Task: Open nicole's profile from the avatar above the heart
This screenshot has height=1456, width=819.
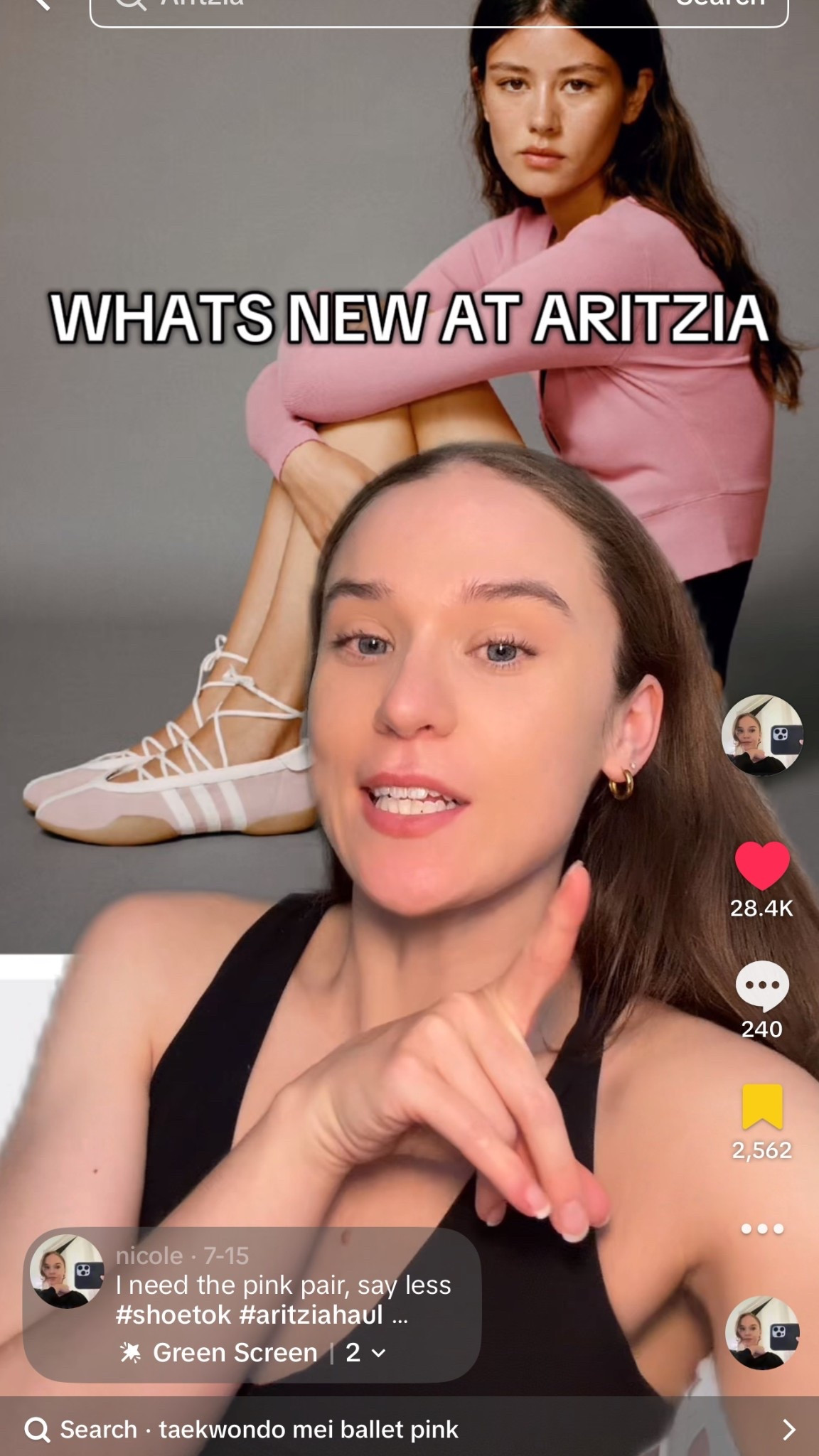Action: point(761,735)
